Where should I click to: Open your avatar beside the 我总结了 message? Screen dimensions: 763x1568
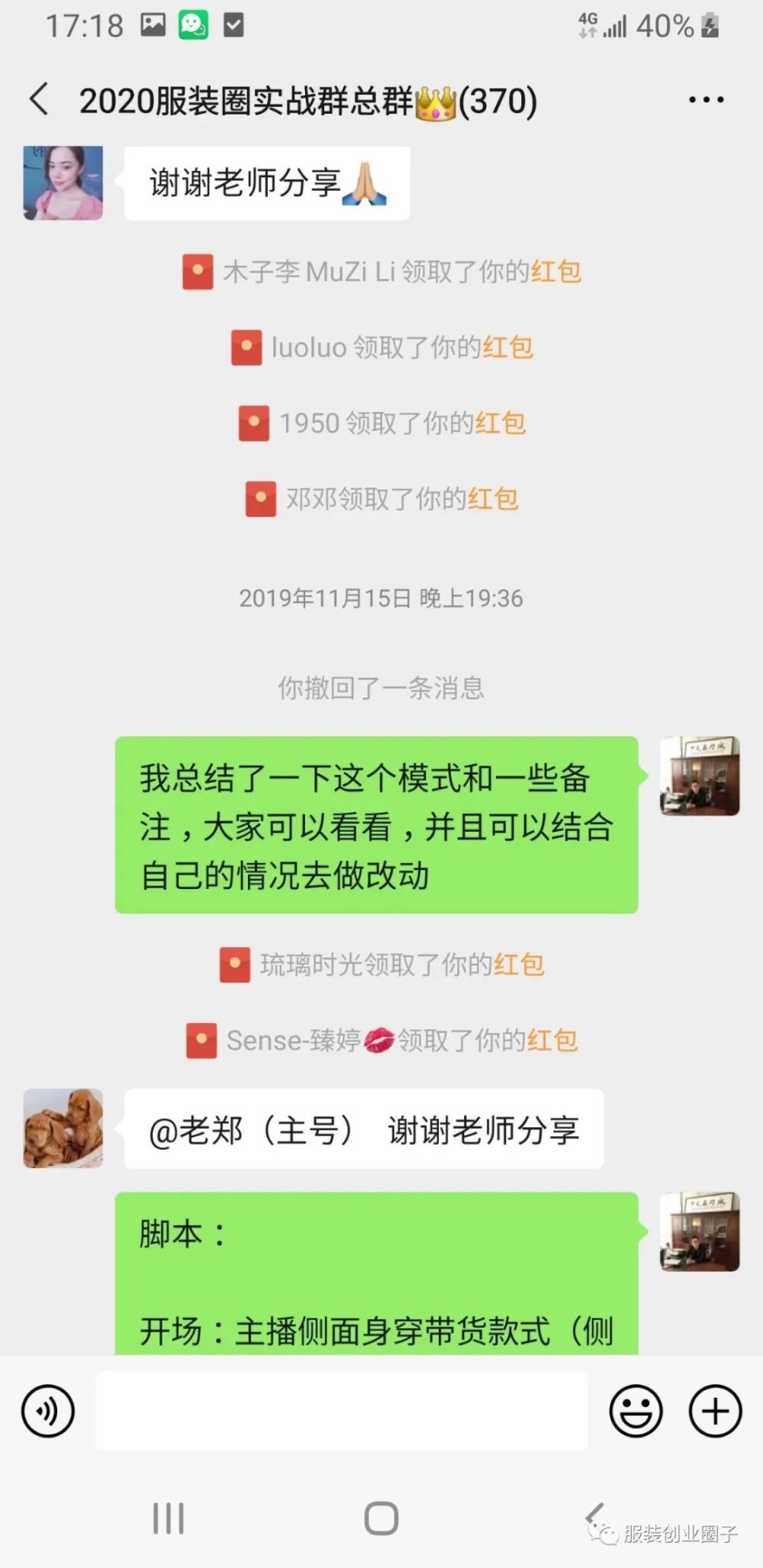click(699, 775)
